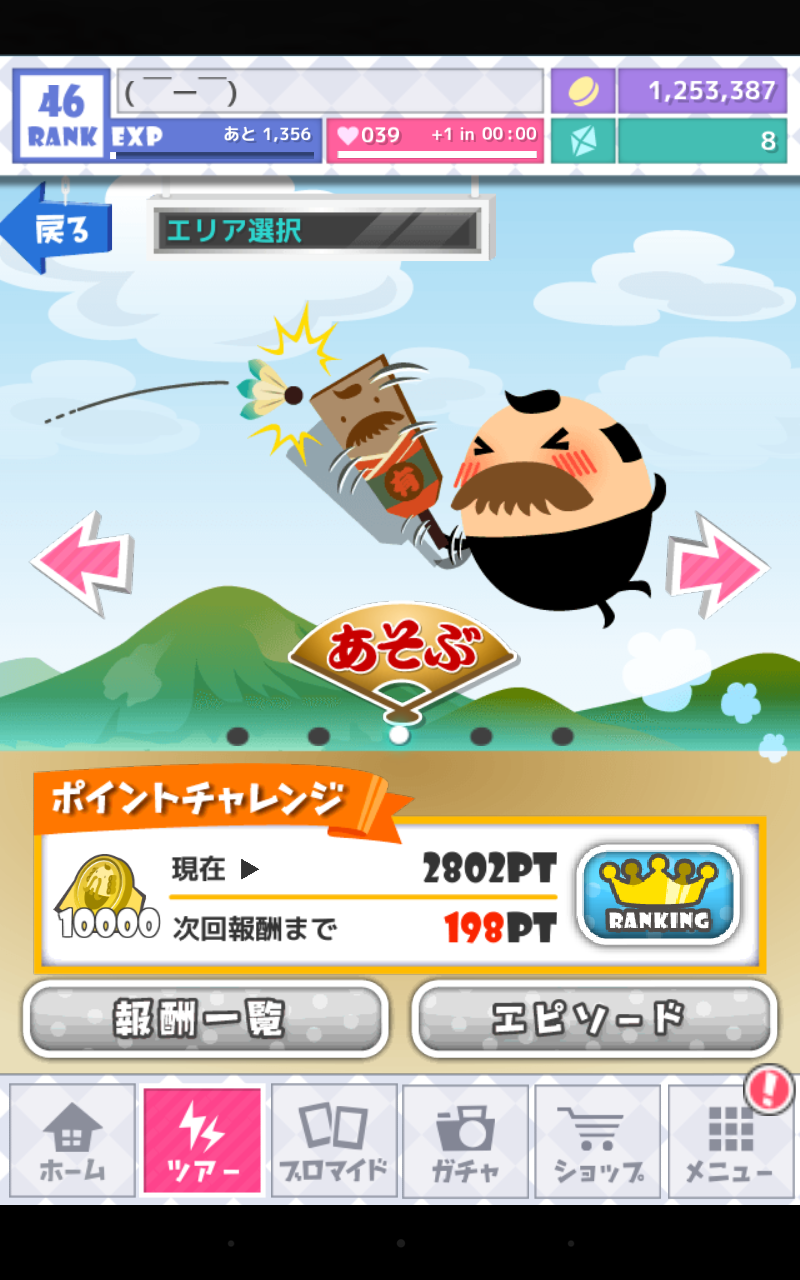Open the ショップ tab
Image resolution: width=800 pixels, height=1280 pixels.
597,1141
